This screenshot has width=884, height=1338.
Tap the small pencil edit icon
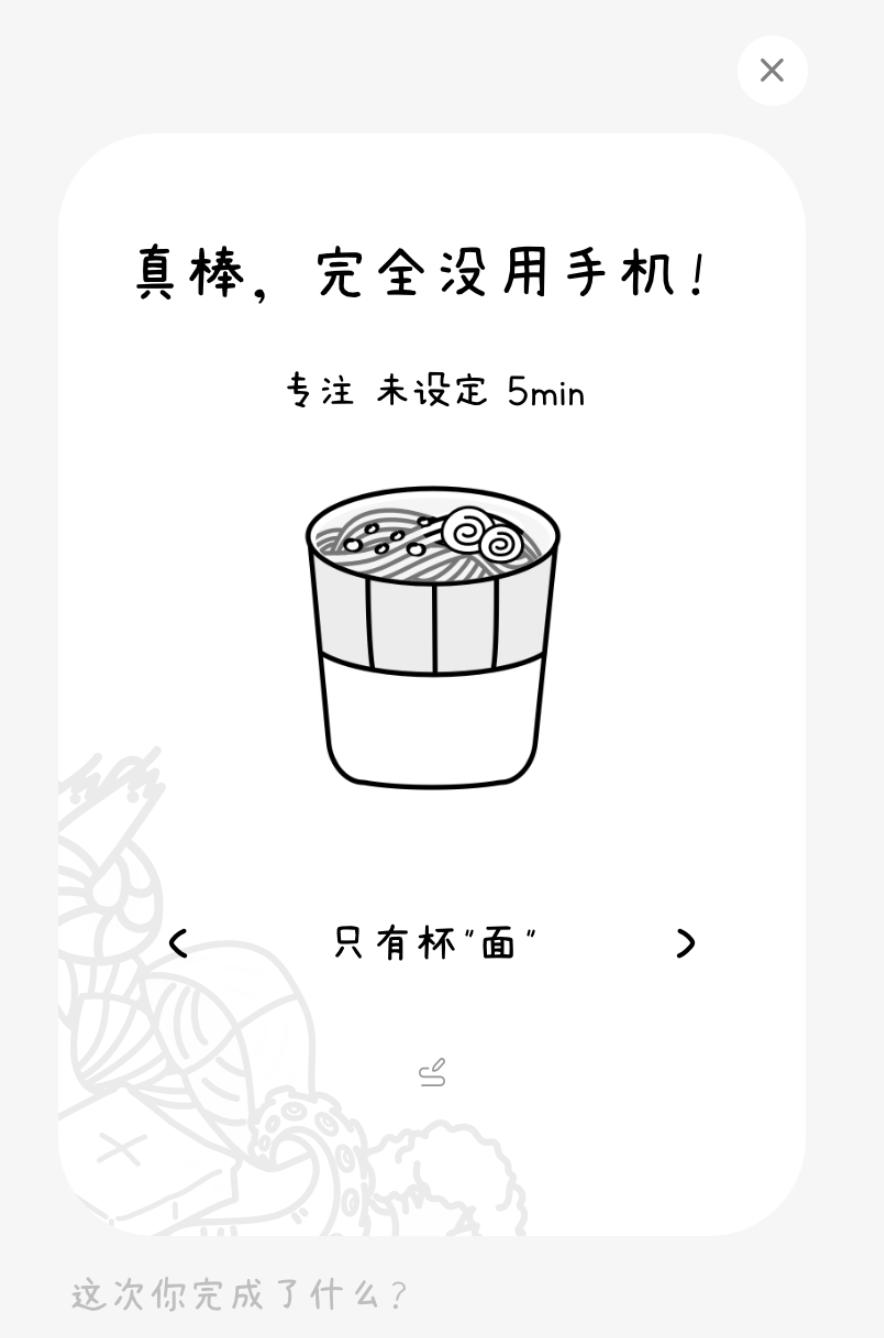[432, 1073]
